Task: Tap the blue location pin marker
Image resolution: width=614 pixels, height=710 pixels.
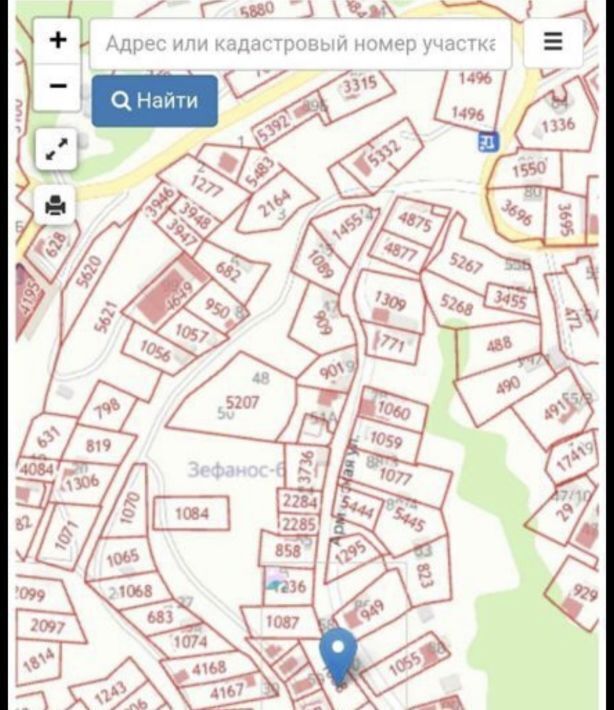Action: (338, 653)
